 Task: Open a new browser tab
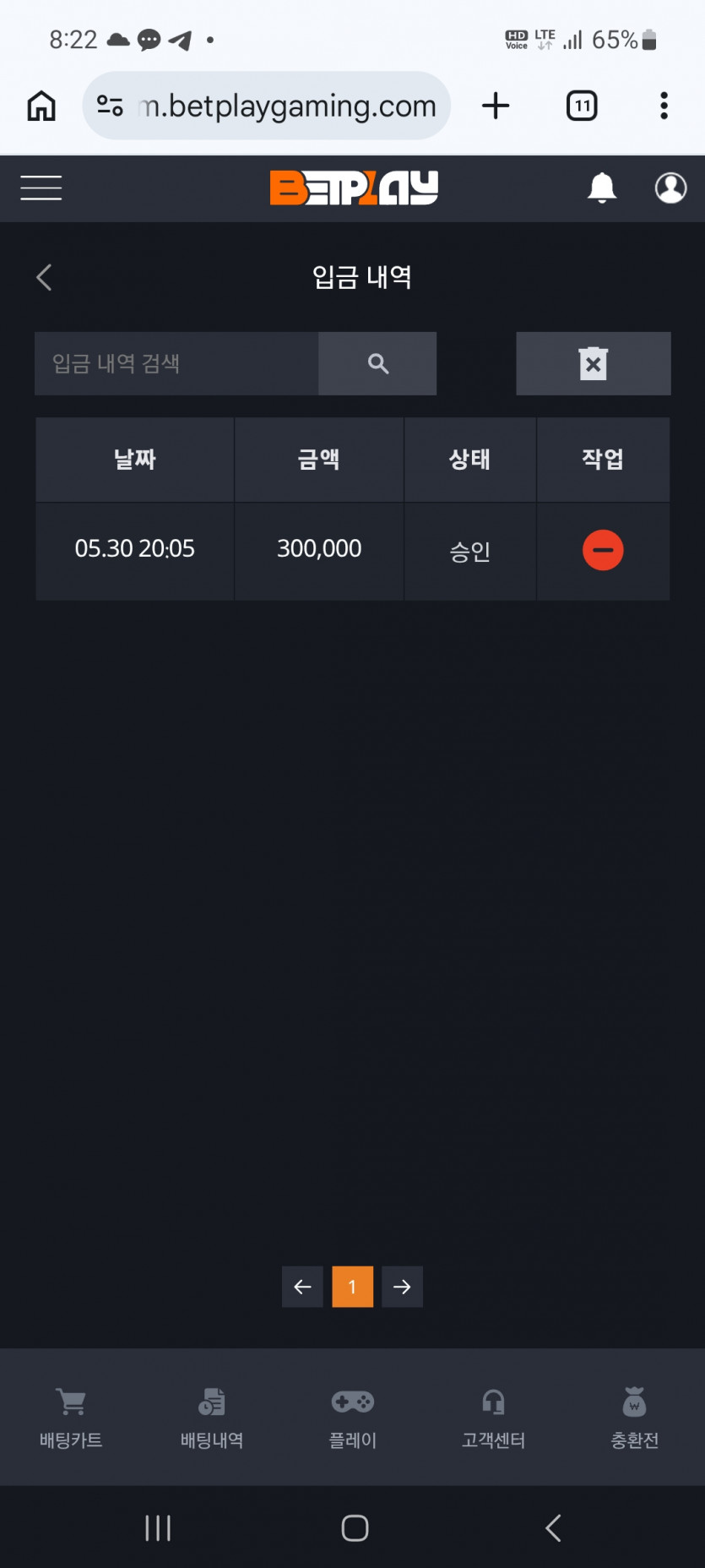click(x=496, y=106)
